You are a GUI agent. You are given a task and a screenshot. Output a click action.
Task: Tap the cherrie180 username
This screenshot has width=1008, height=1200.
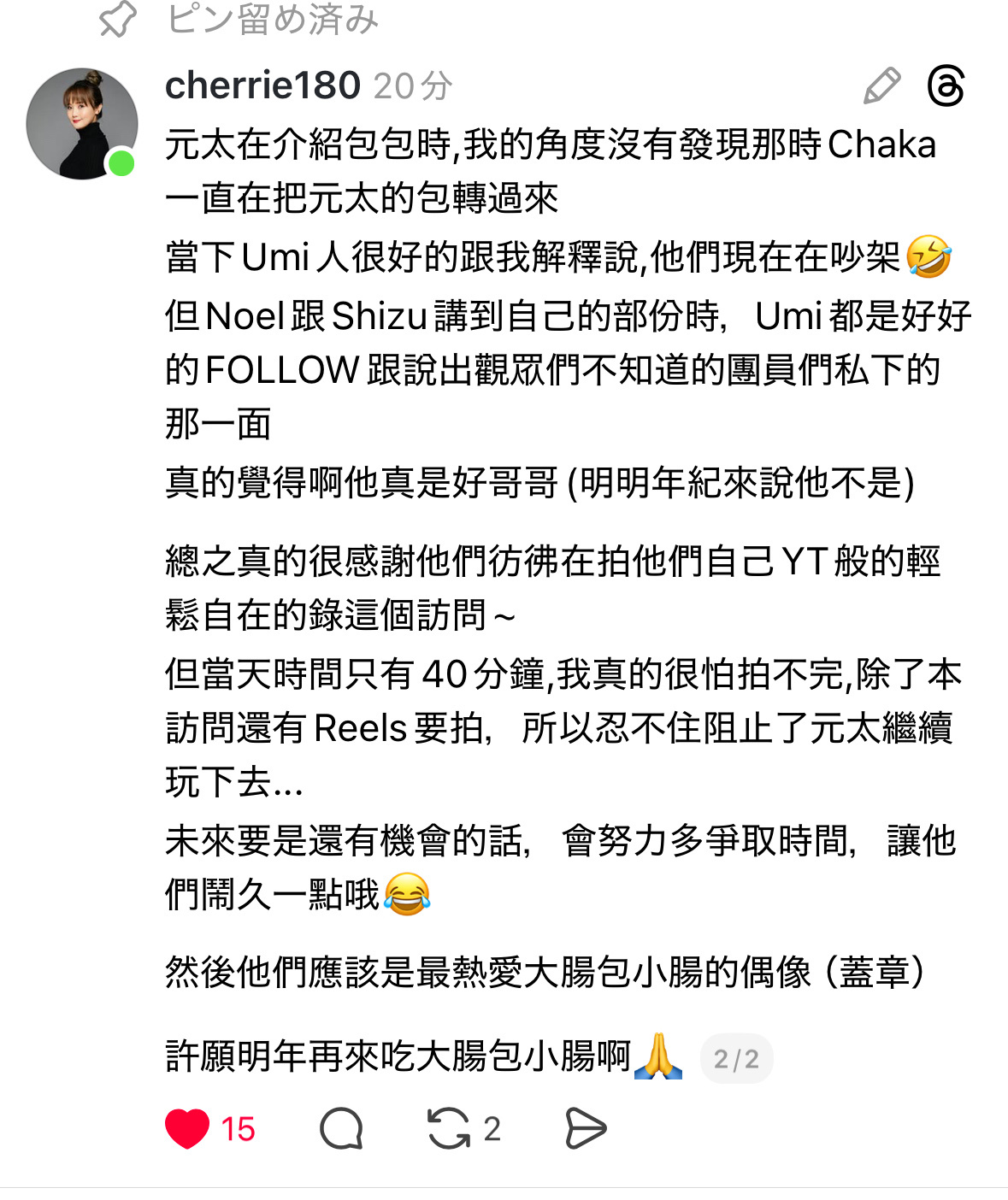(262, 85)
